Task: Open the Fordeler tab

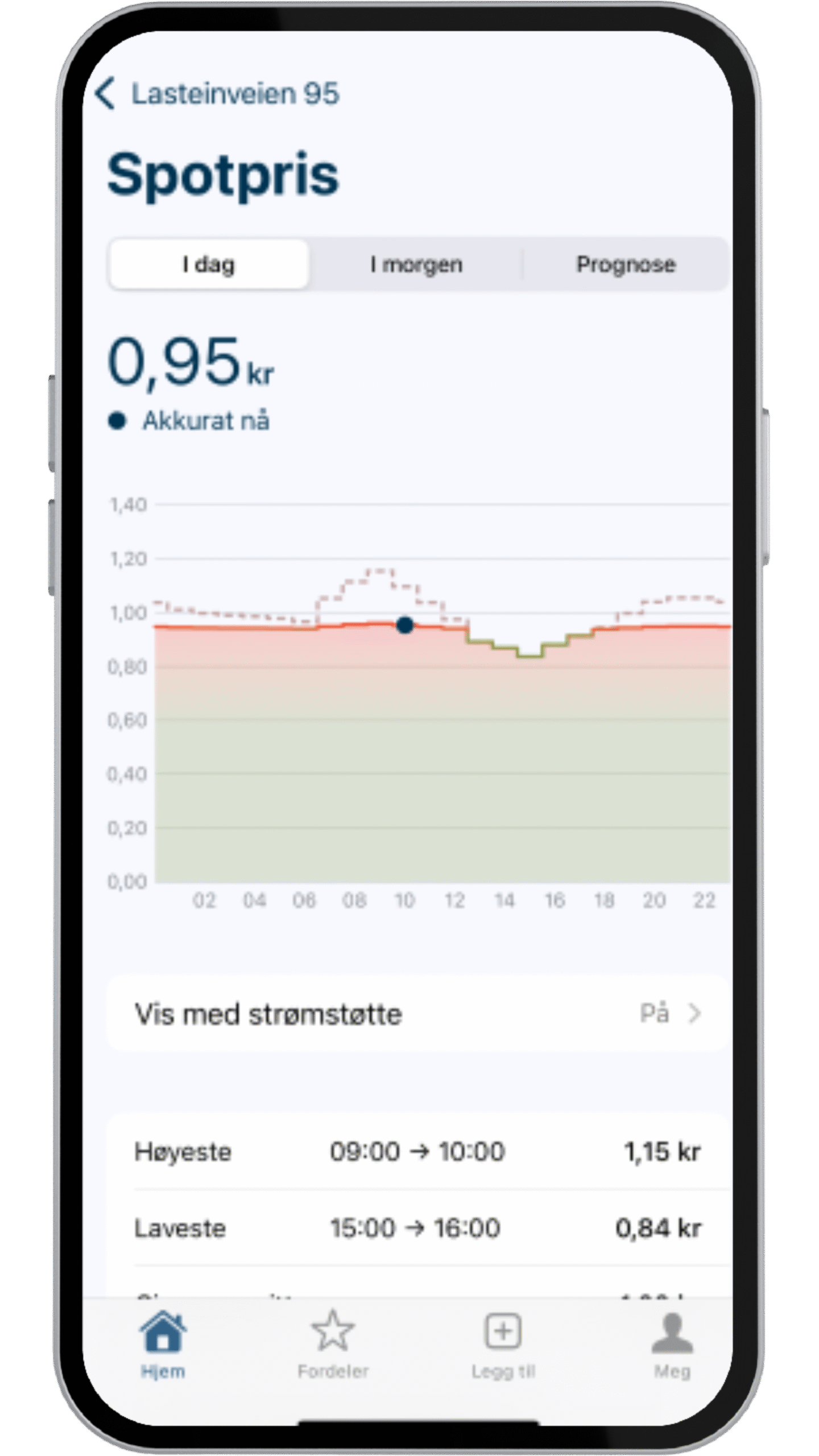Action: point(333,1345)
